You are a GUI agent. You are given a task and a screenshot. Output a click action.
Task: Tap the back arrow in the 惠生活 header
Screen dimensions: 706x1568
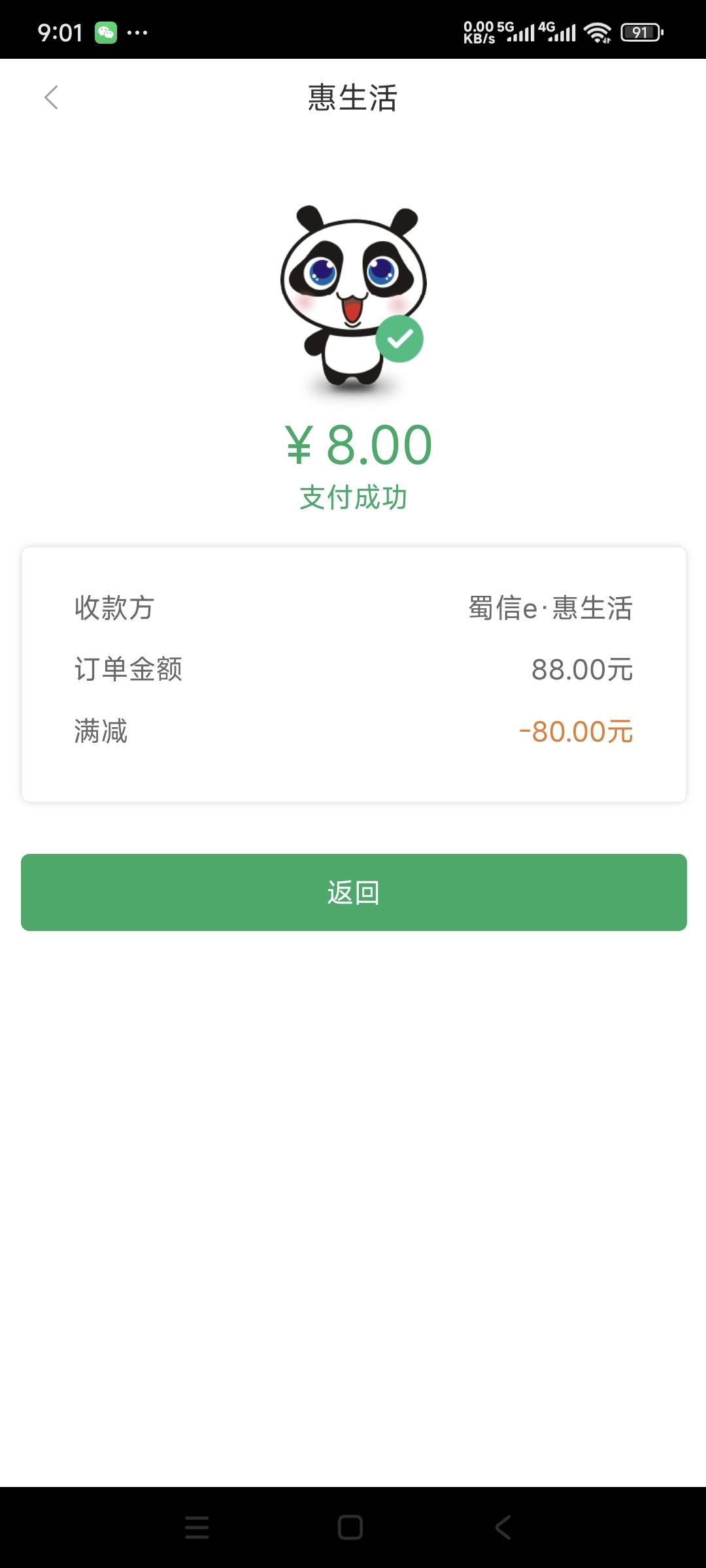(51, 97)
